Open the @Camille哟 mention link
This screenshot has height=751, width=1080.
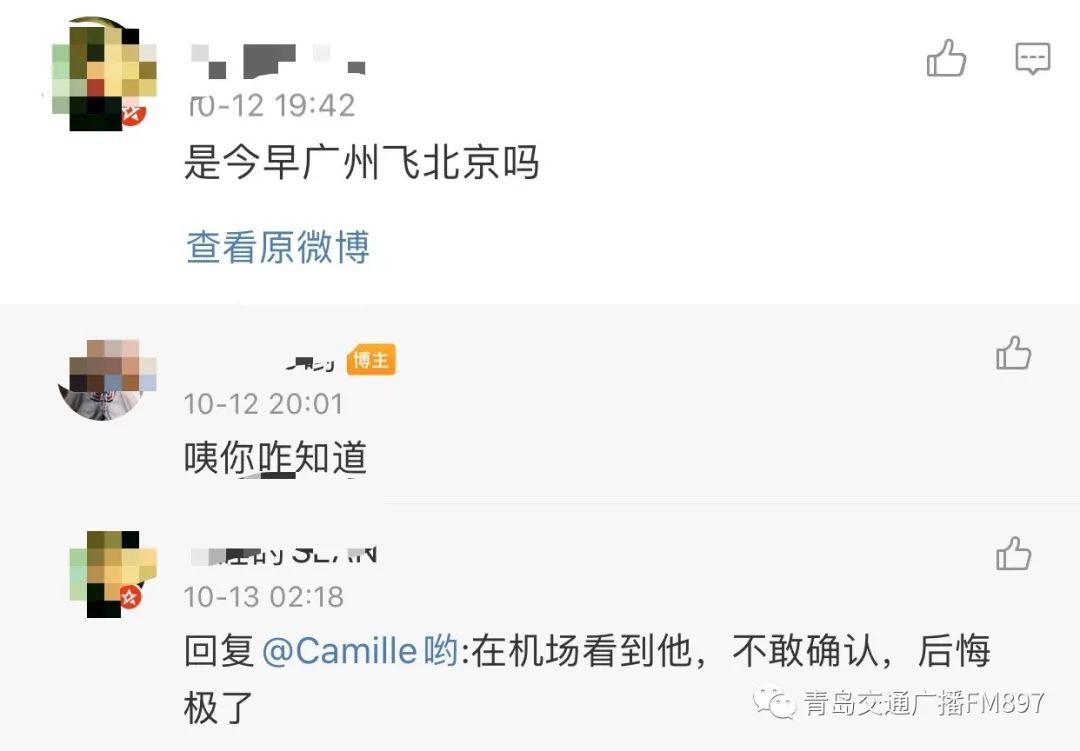pyautogui.click(x=359, y=652)
